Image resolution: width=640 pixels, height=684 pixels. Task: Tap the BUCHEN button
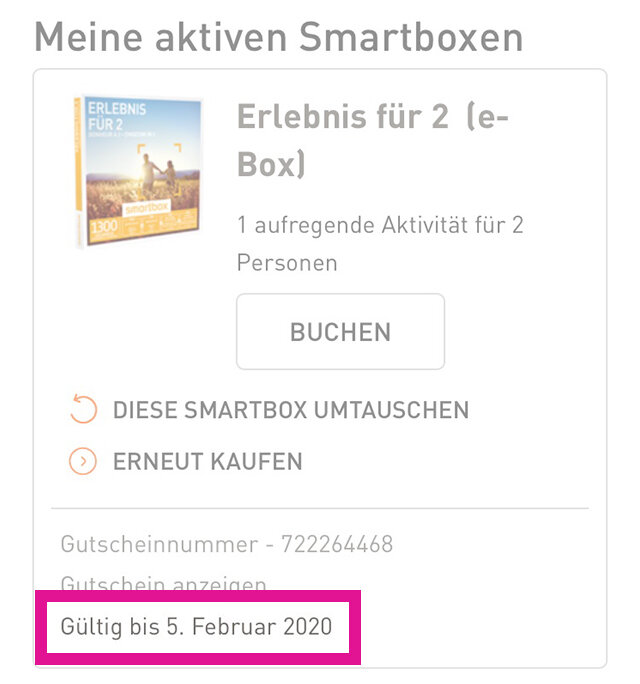point(340,332)
